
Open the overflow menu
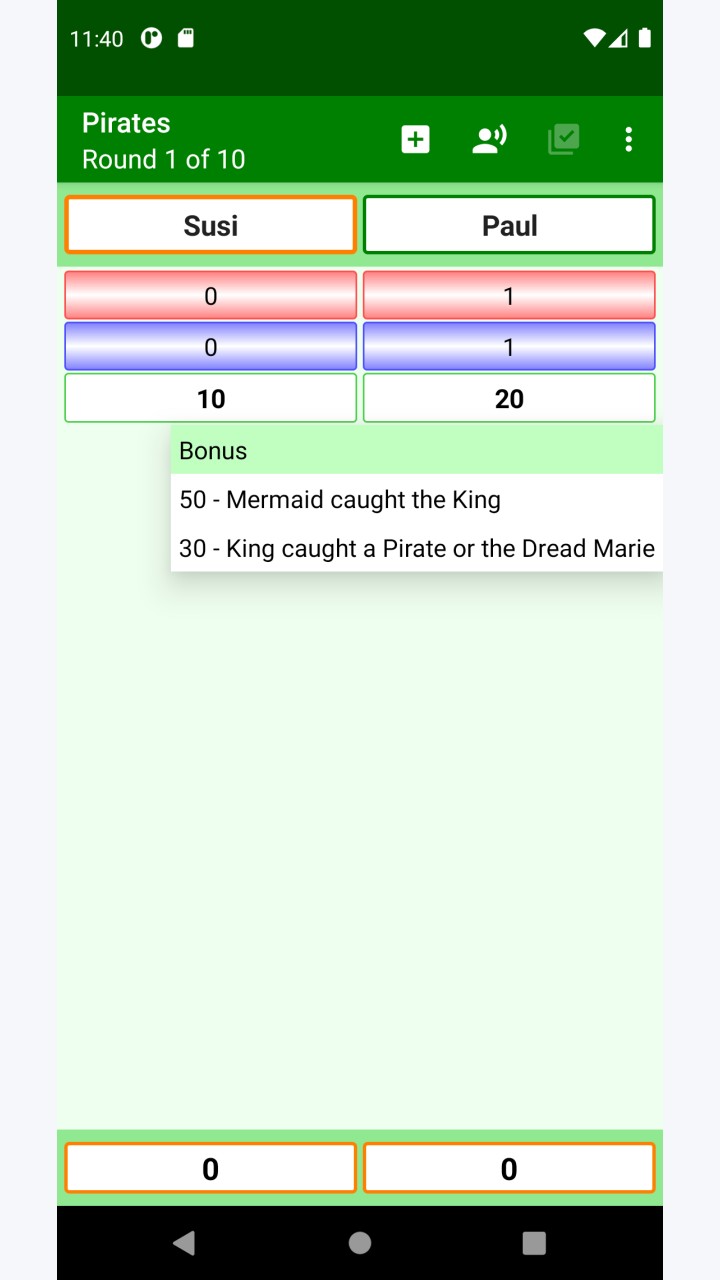[628, 139]
